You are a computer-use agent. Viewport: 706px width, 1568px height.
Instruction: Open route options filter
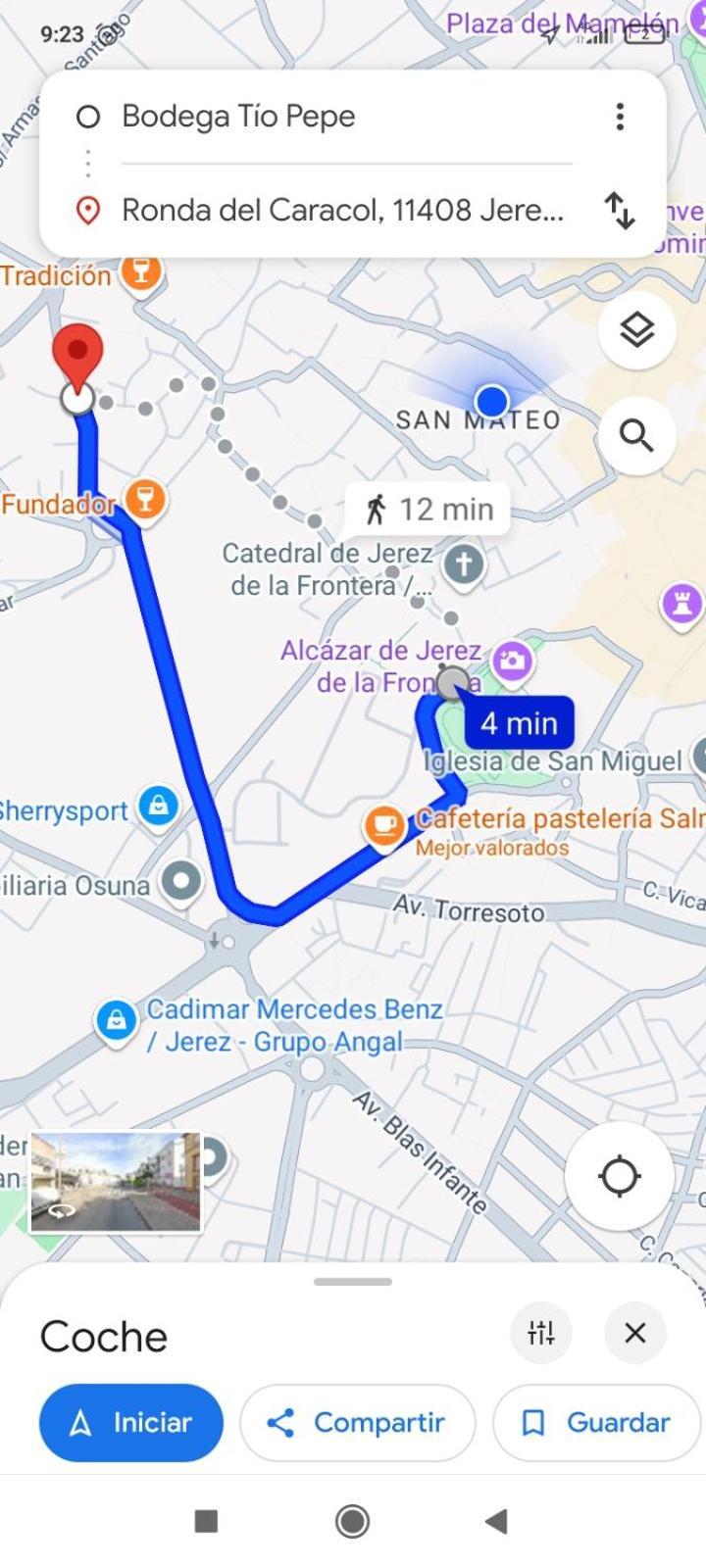[x=541, y=1333]
